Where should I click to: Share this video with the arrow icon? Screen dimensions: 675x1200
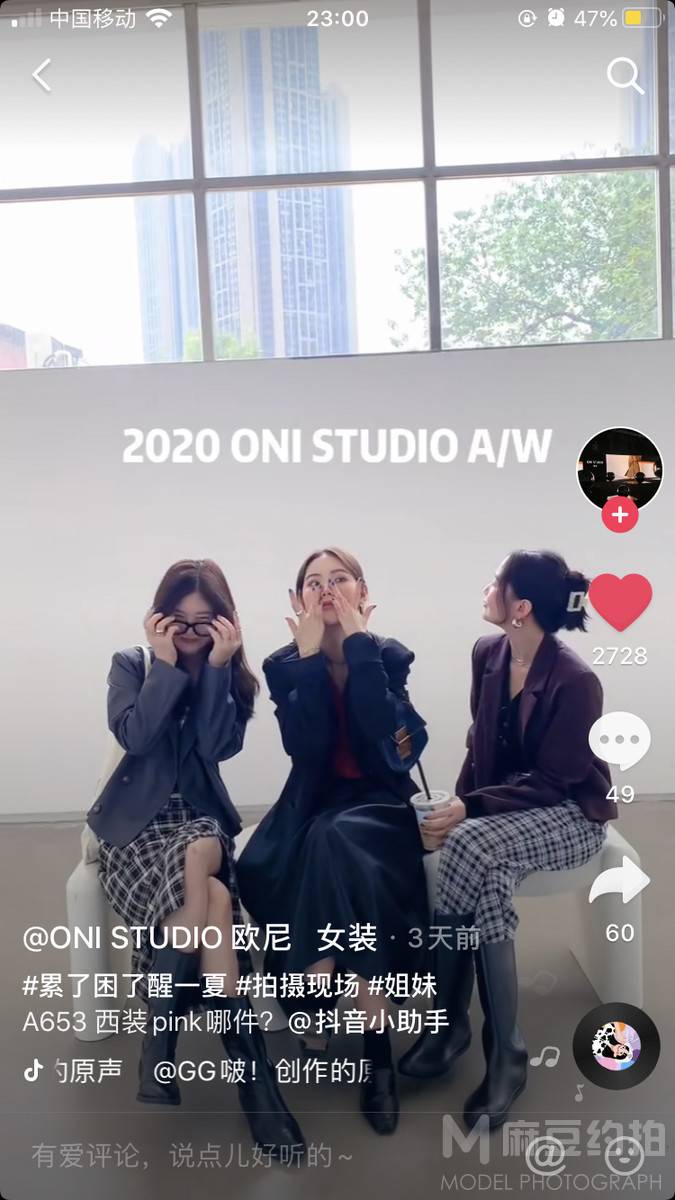(620, 882)
